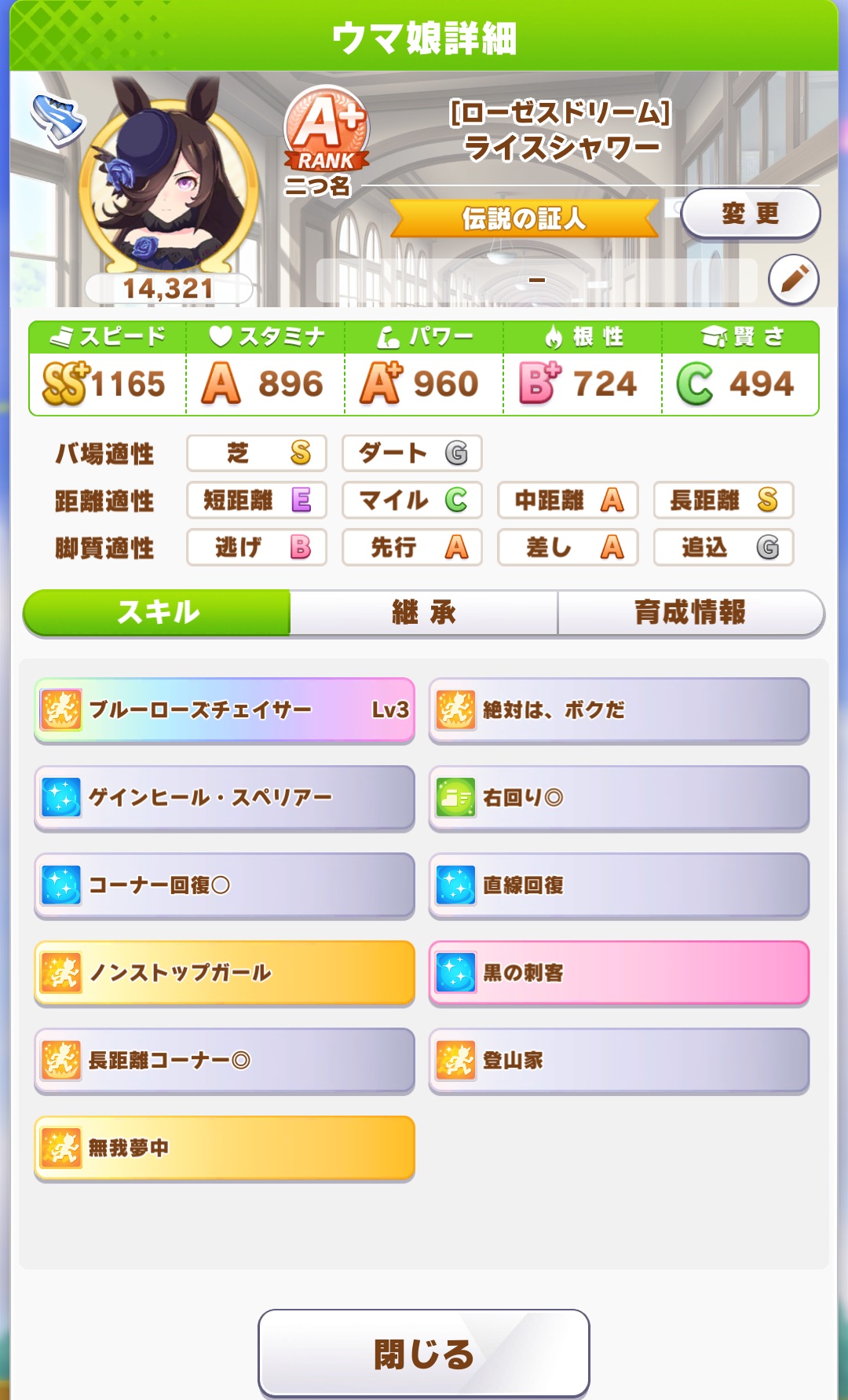Switch to the 継承 tab

pos(424,613)
